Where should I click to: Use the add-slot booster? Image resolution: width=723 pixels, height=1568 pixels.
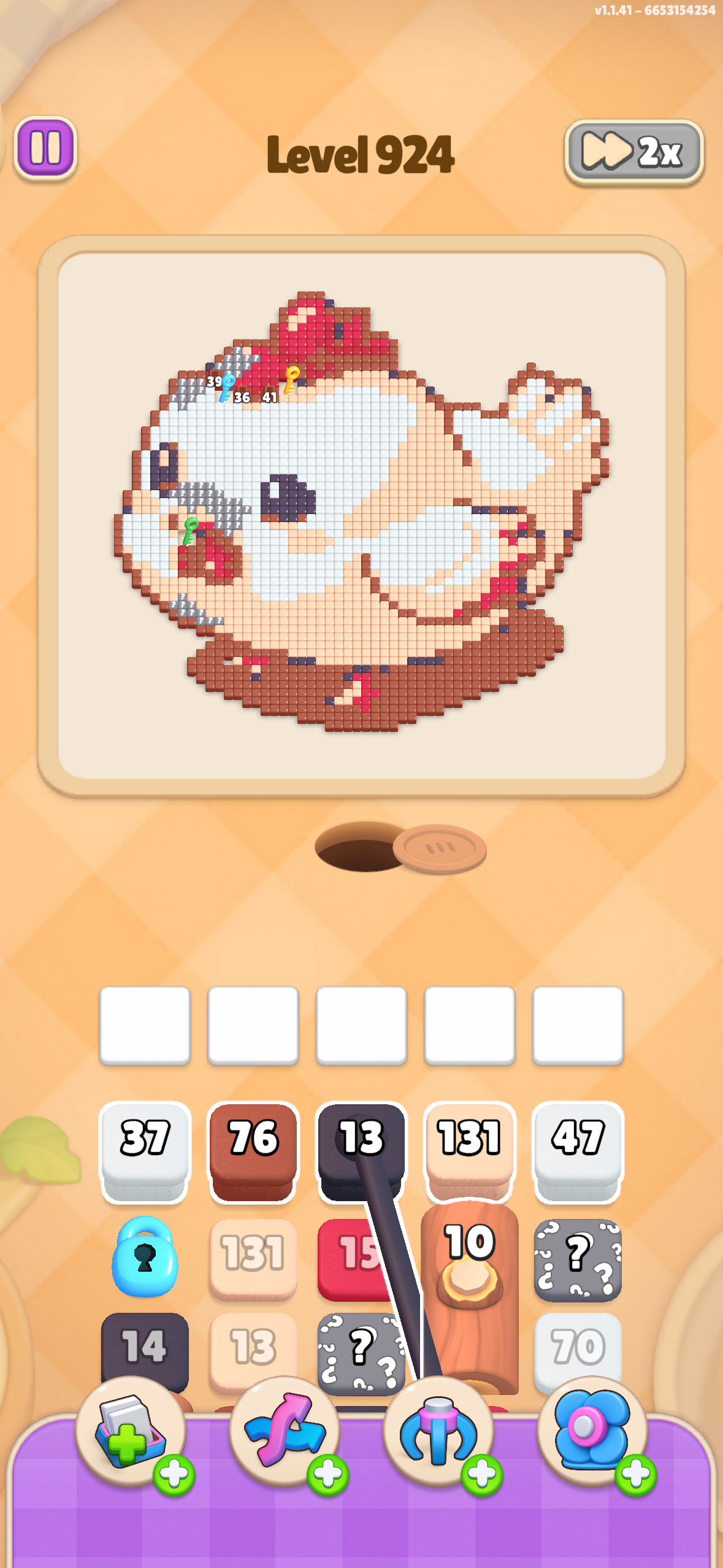131,1432
